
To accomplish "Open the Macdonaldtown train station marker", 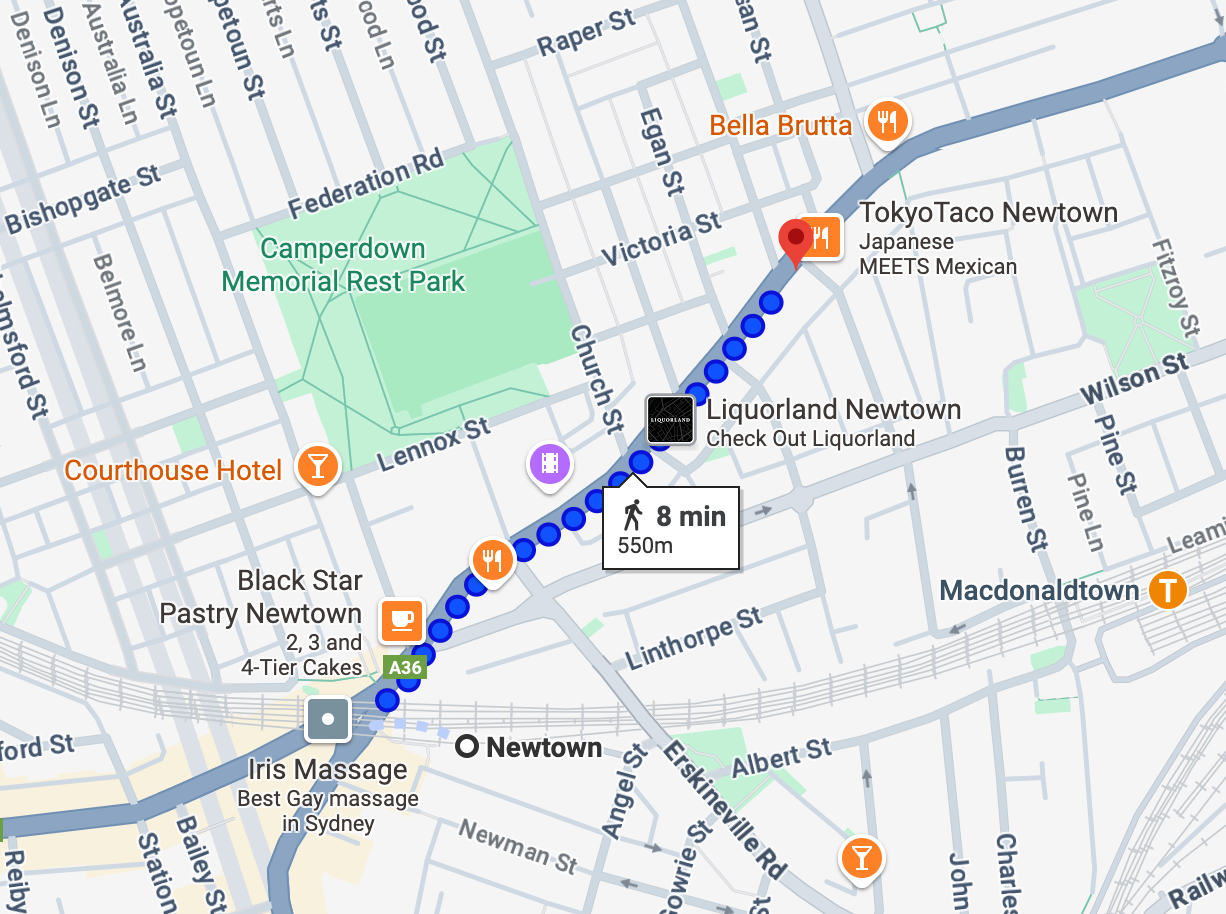I will click(1167, 589).
